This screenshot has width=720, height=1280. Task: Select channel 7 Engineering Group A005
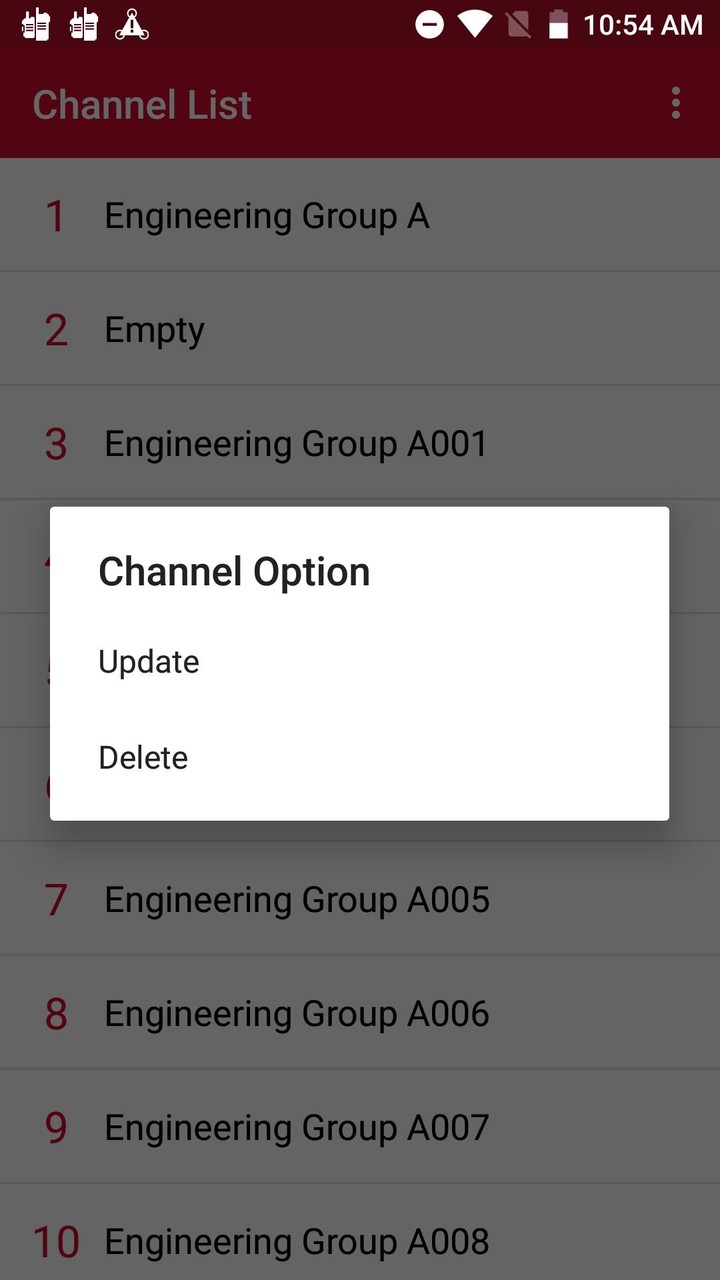296,899
